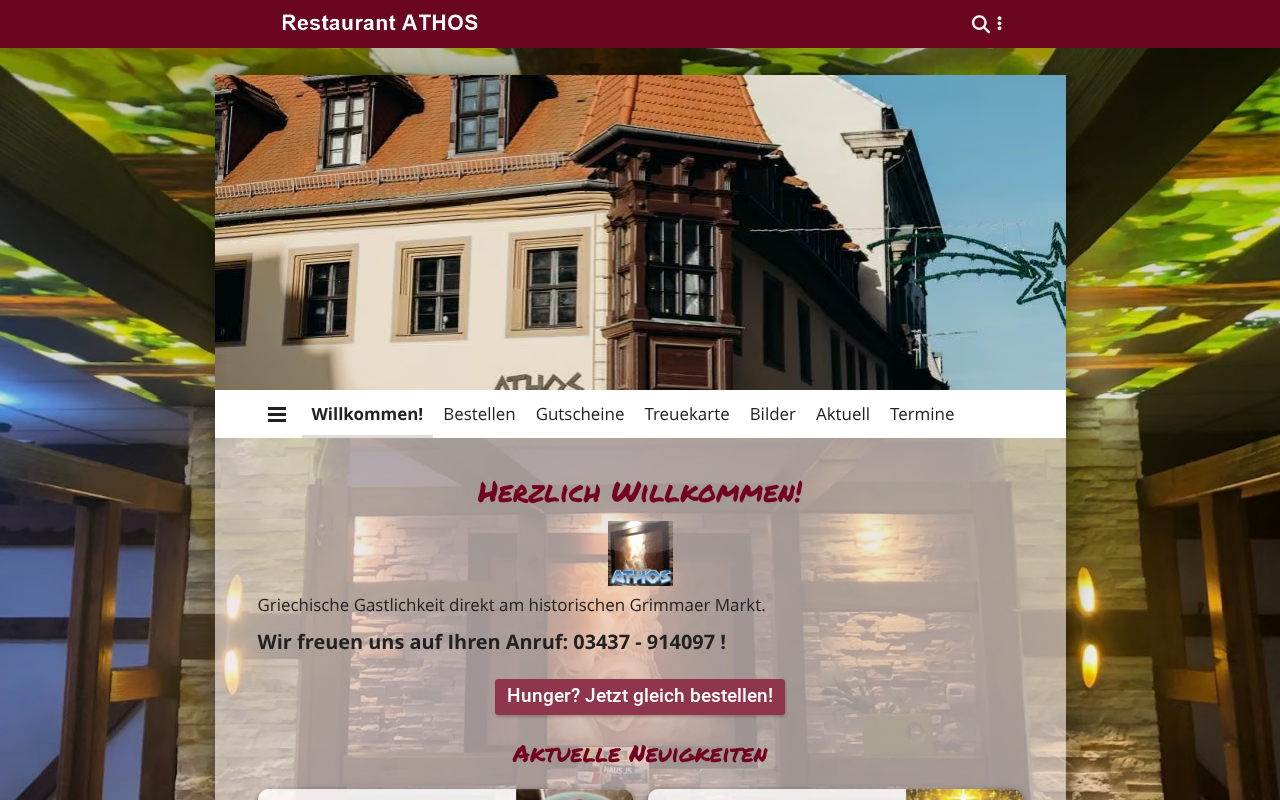This screenshot has width=1280, height=800.
Task: View the Bilder tab
Action: [773, 414]
